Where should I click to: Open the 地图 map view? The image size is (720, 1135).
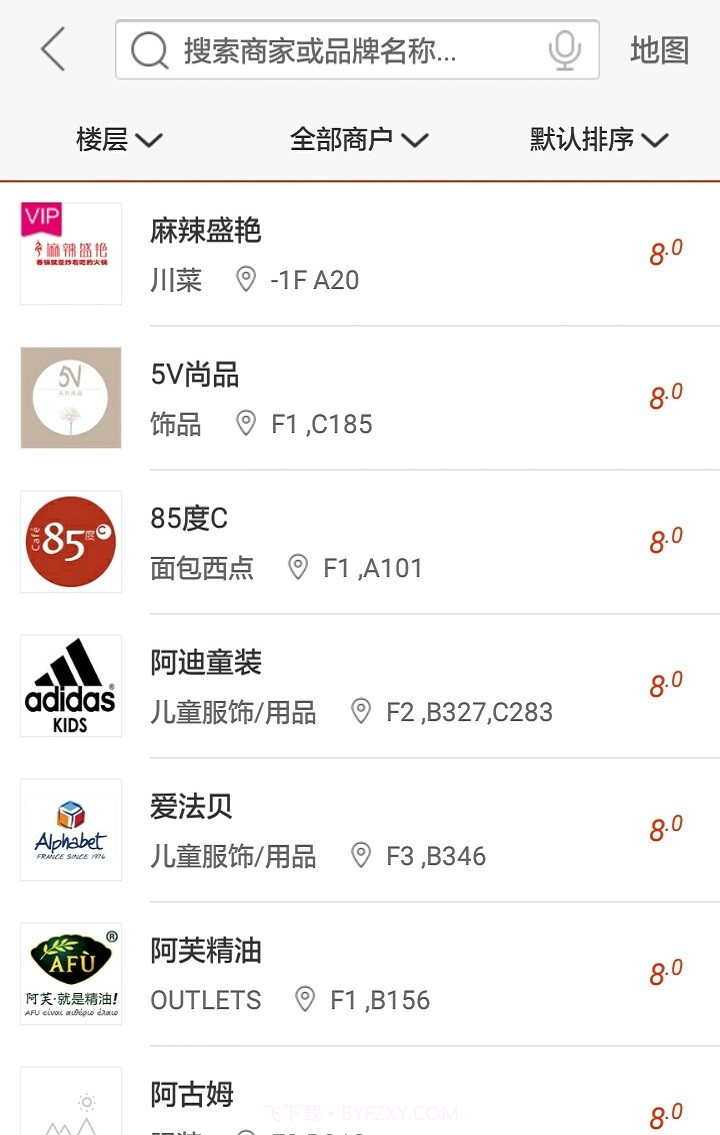coord(658,48)
